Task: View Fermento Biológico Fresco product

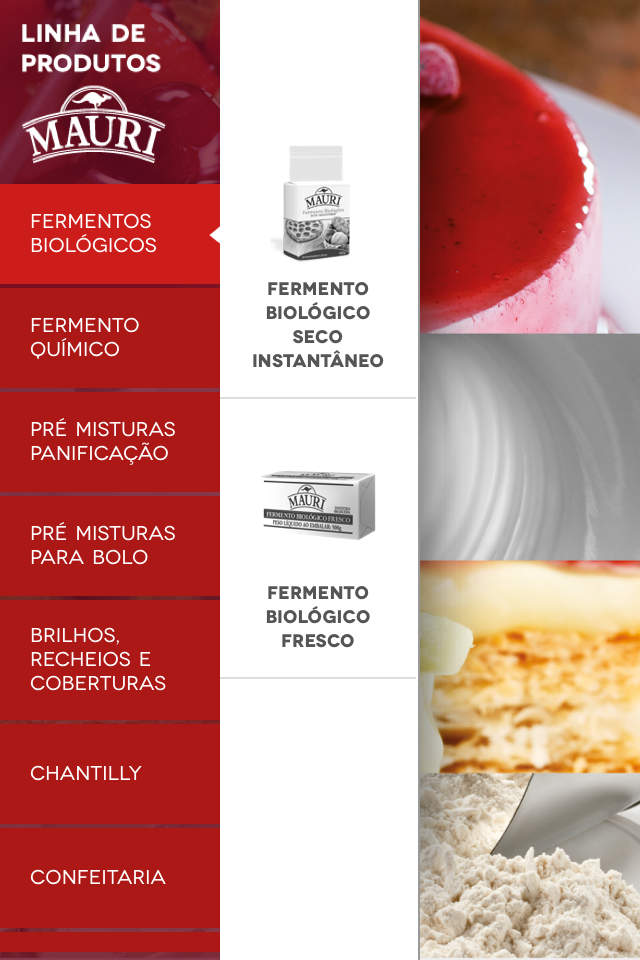Action: coord(318,550)
